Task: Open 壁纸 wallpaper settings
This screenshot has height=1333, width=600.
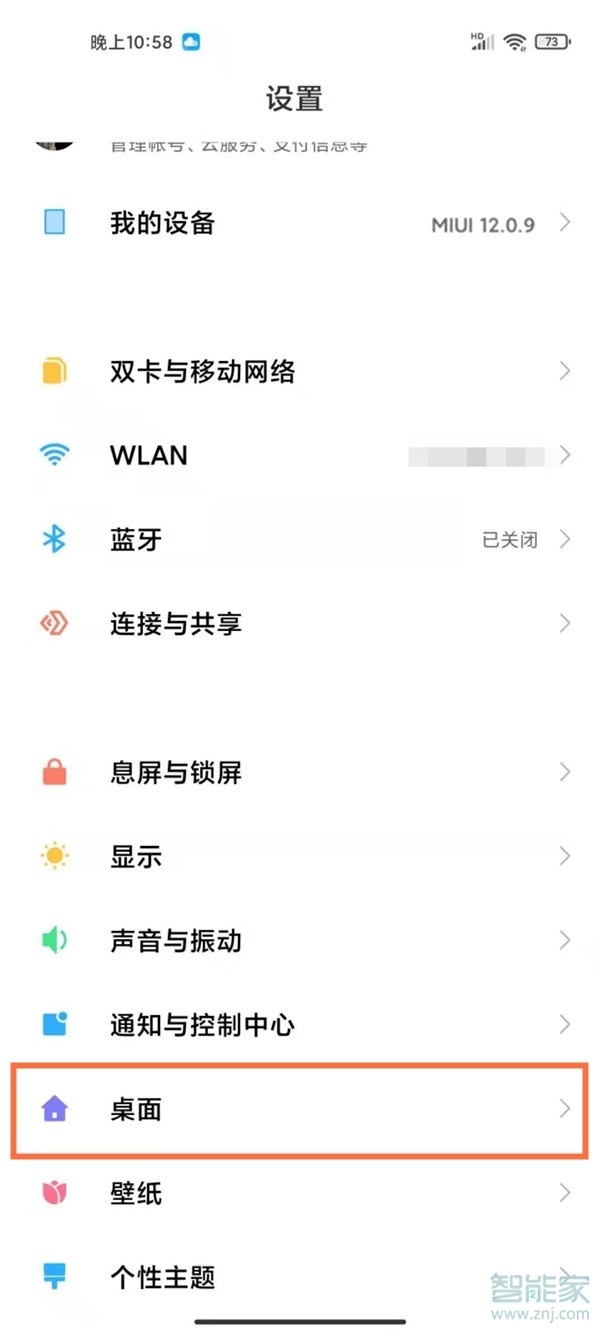Action: (x=300, y=1192)
